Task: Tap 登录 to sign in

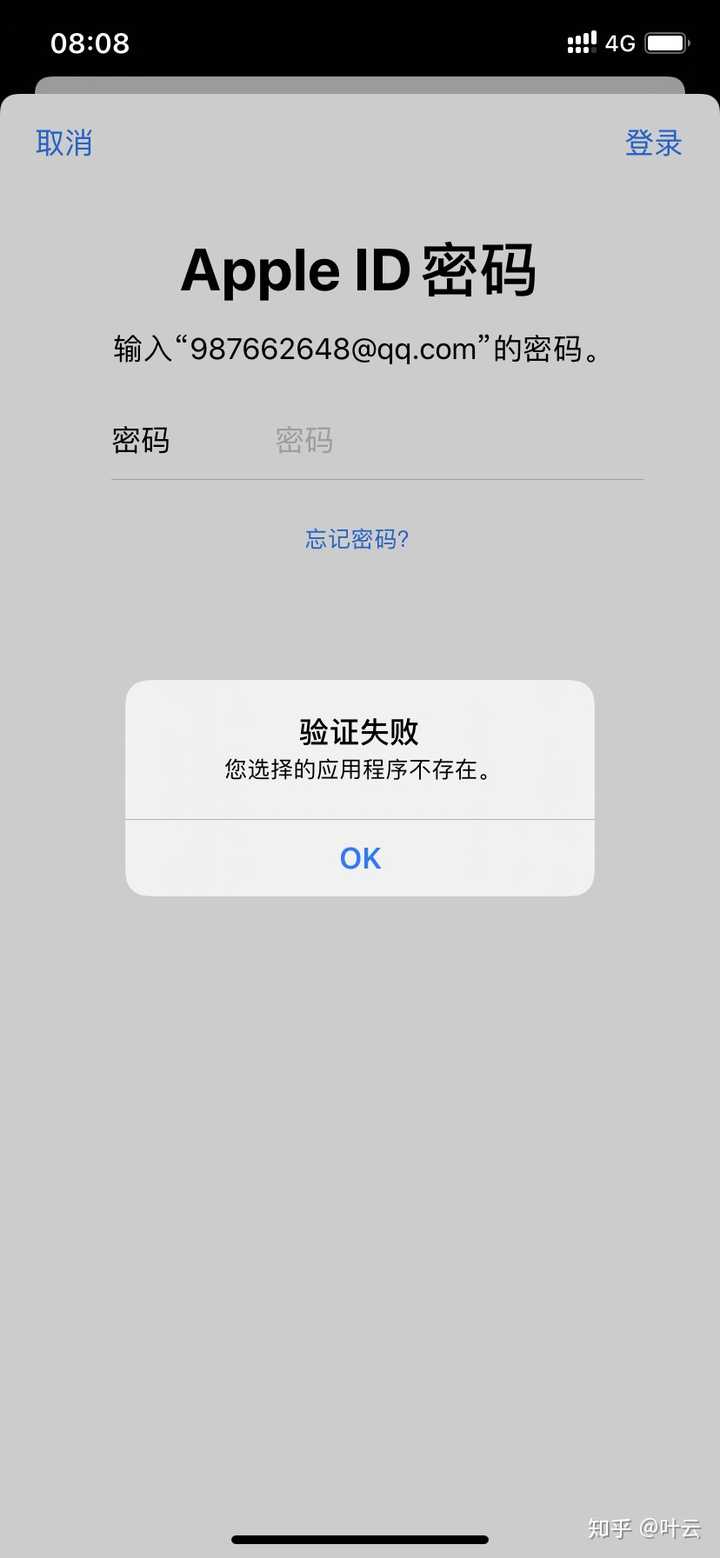Action: 653,143
